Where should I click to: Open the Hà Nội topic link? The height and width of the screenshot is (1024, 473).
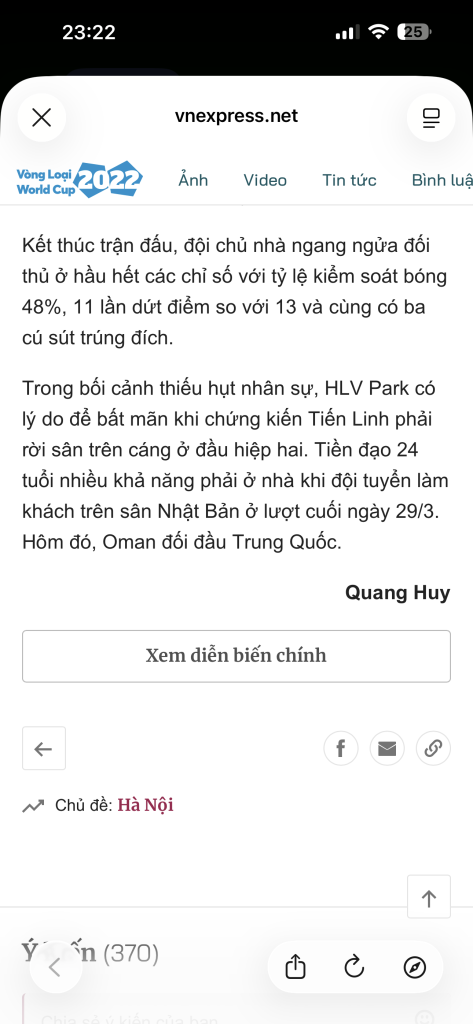coord(146,805)
